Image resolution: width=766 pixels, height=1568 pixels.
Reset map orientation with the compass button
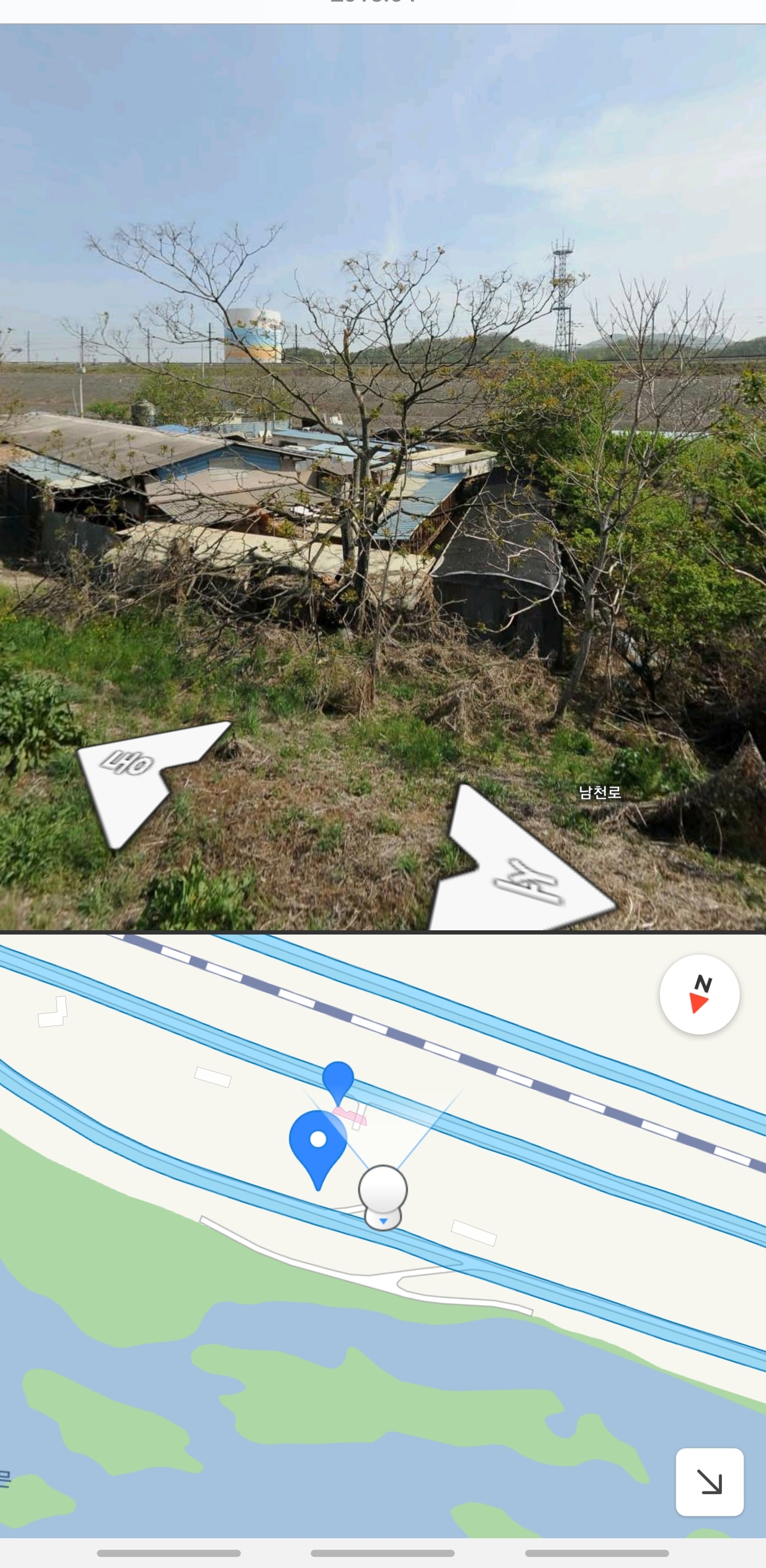pyautogui.click(x=699, y=995)
